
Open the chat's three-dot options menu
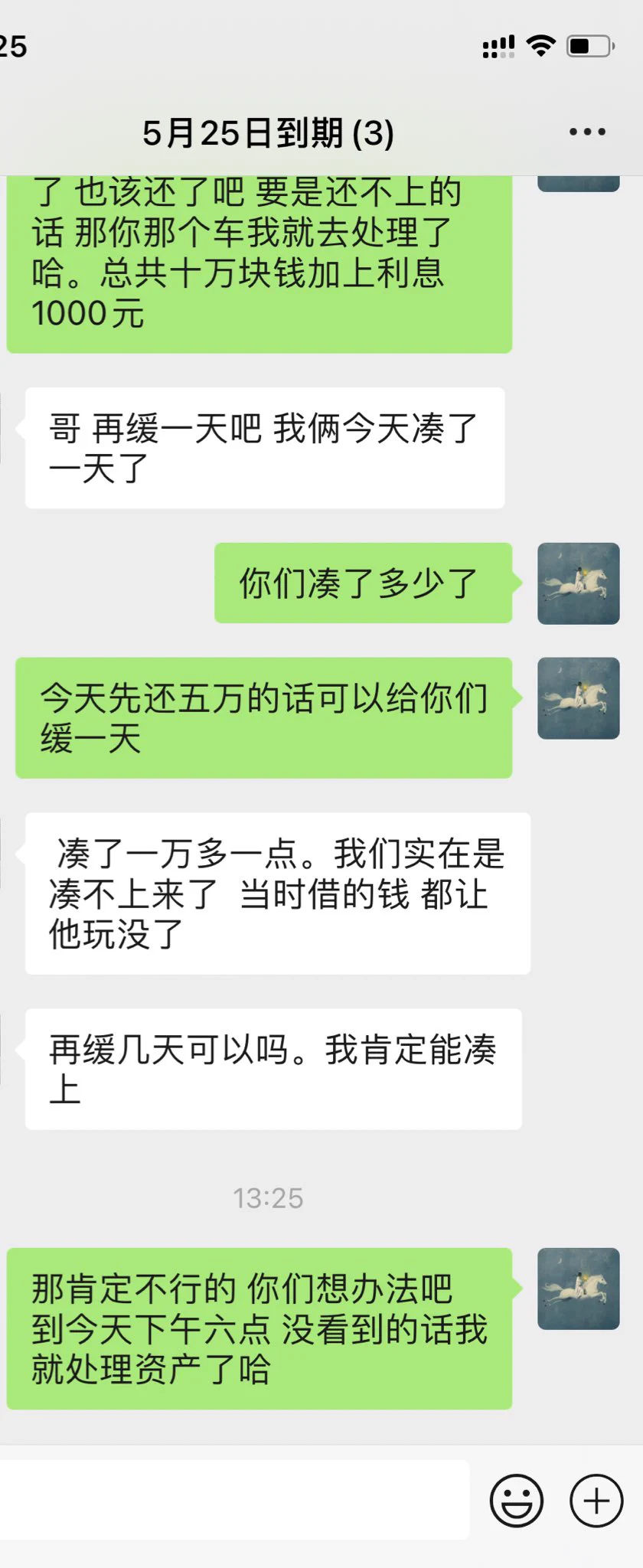(587, 132)
